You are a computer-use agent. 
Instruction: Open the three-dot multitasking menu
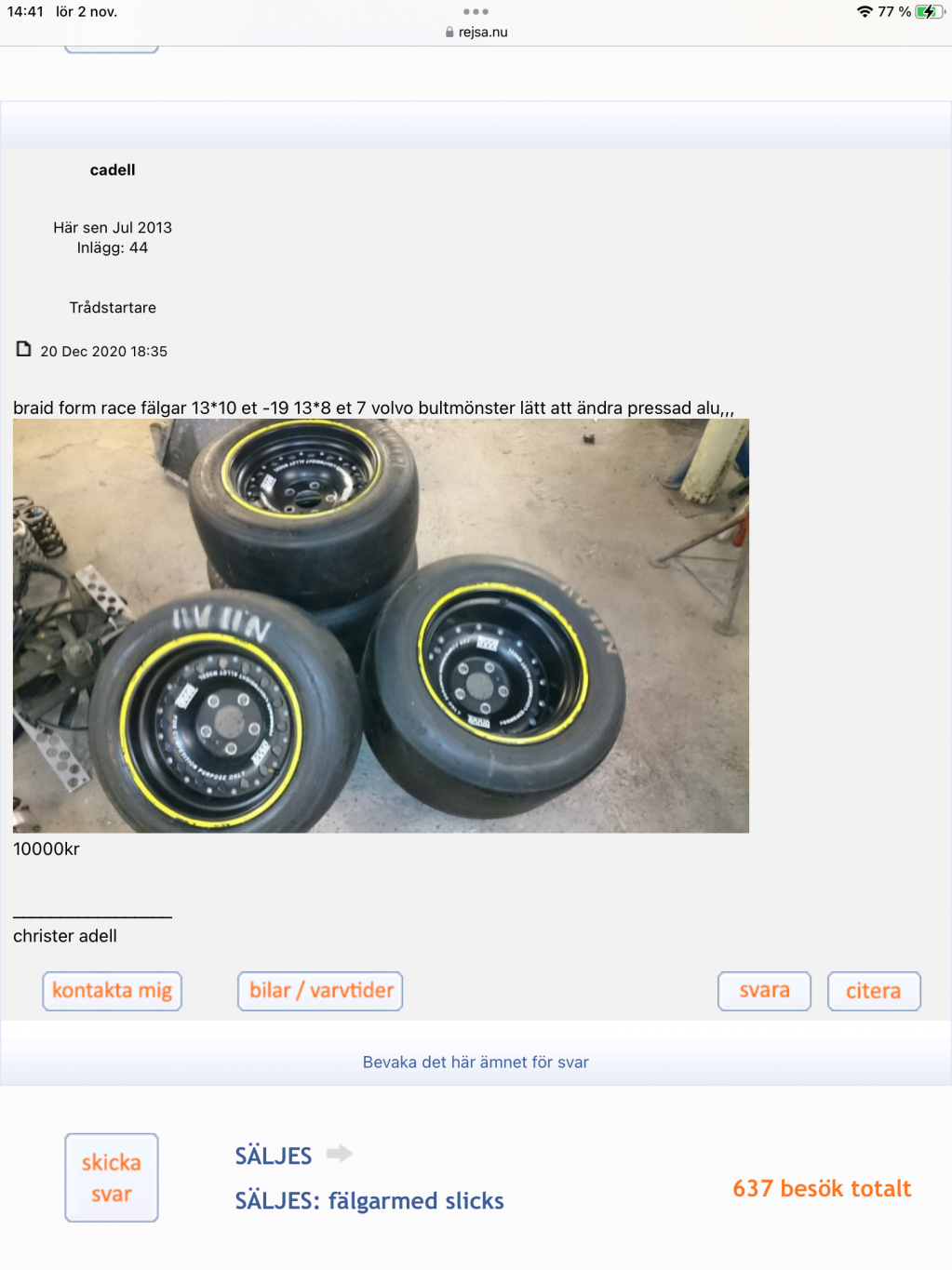click(476, 12)
